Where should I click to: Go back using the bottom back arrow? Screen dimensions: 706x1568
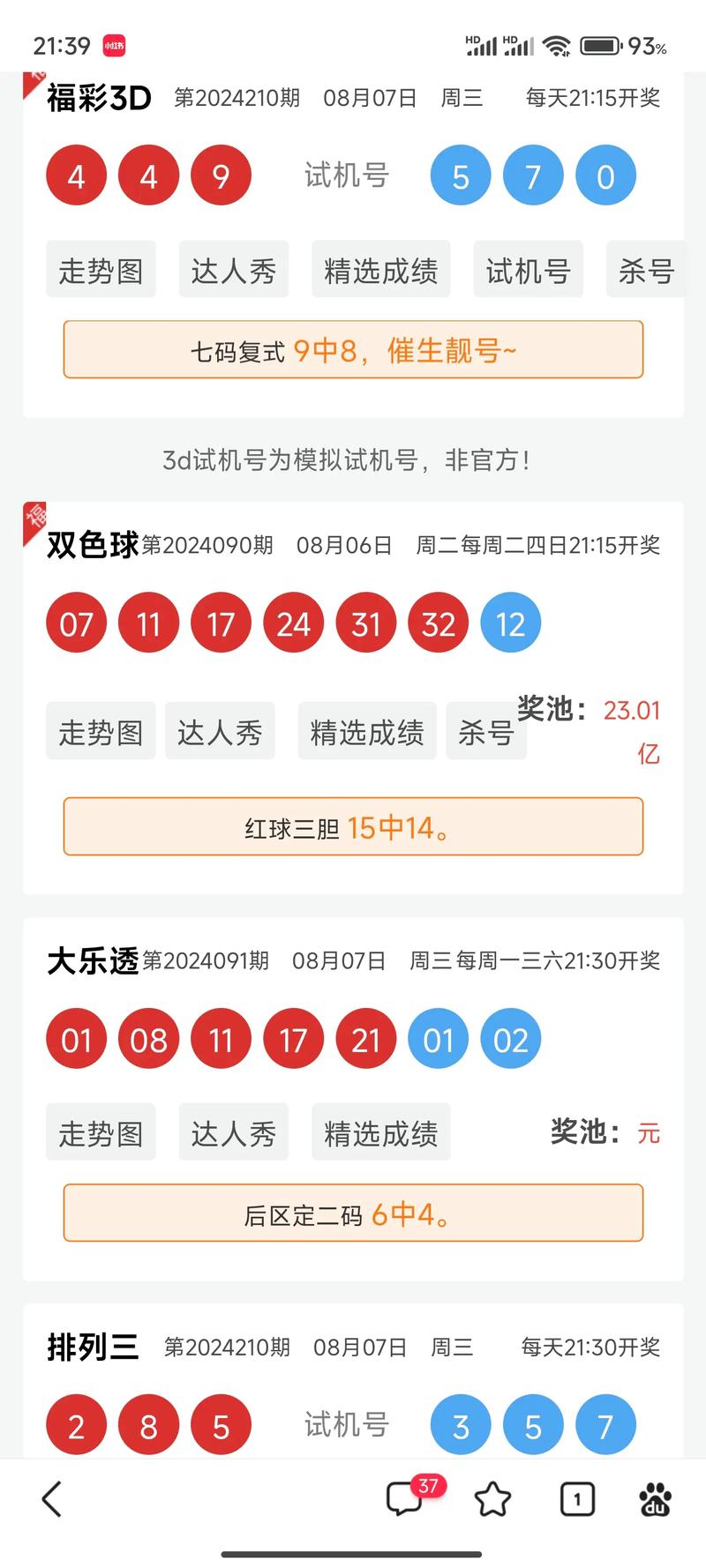pyautogui.click(x=53, y=1498)
